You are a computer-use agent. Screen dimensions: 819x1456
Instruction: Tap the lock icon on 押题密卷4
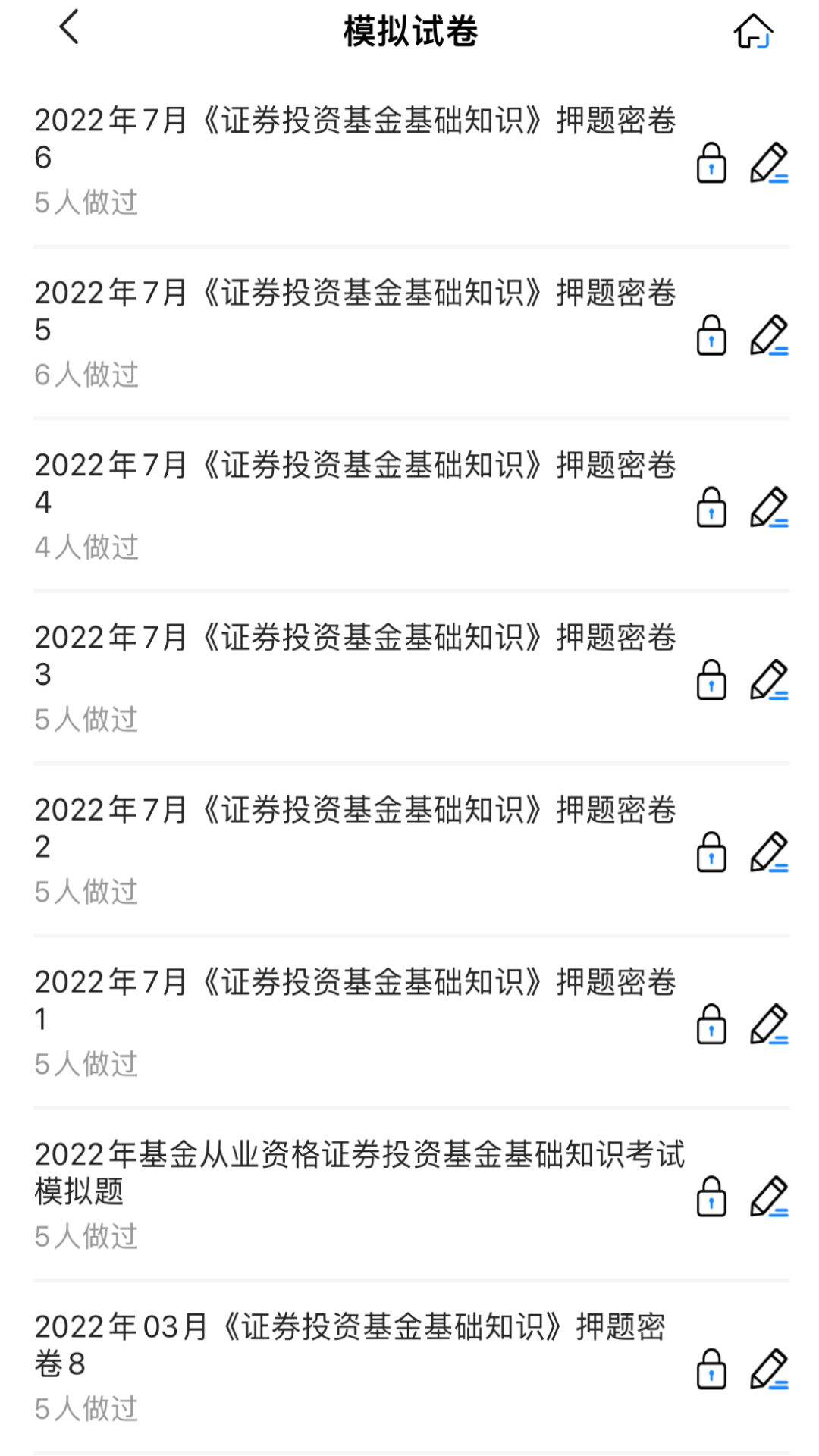[x=711, y=508]
